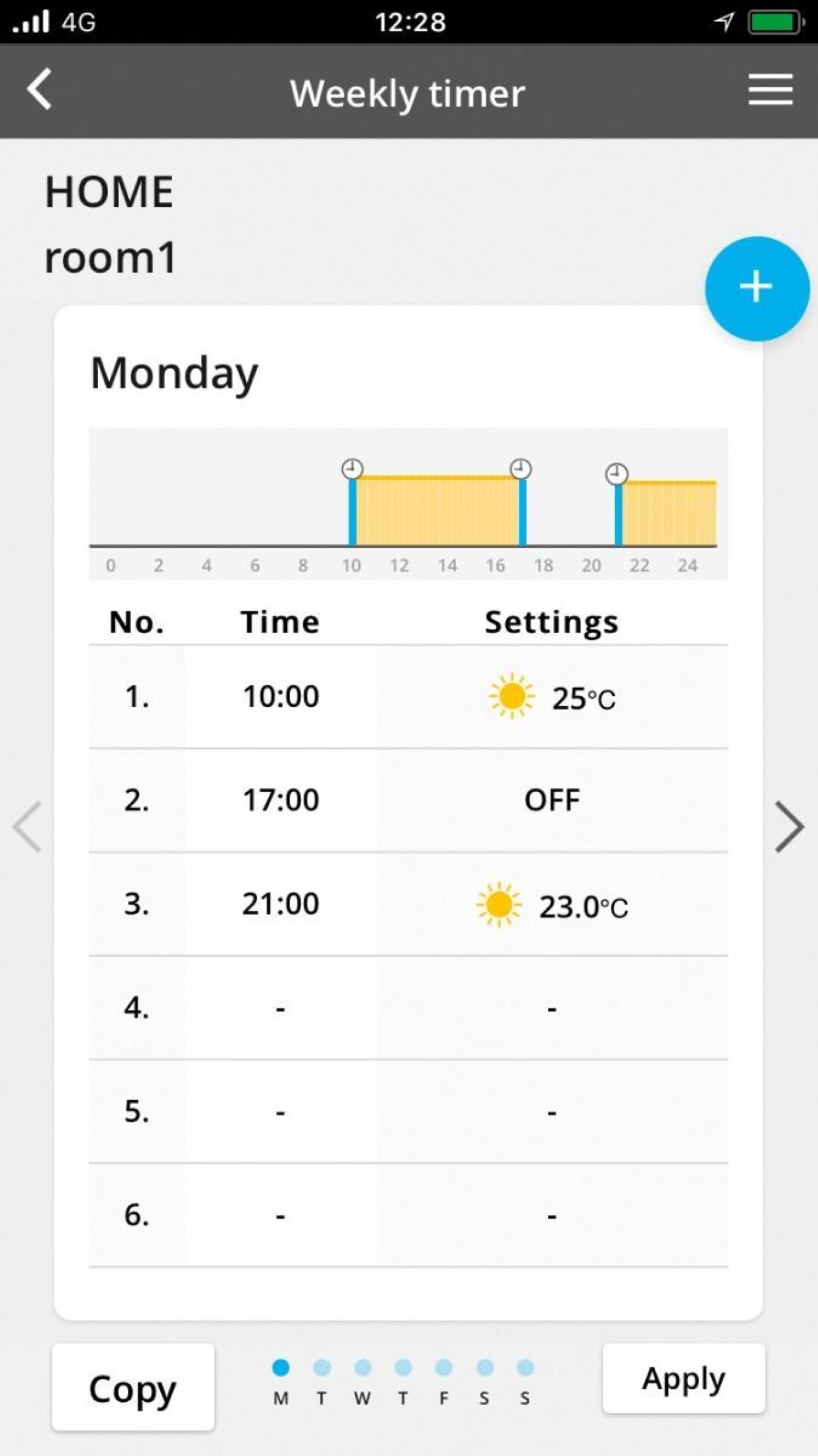Go back from Weekly timer
This screenshot has width=818, height=1456.
[x=39, y=90]
